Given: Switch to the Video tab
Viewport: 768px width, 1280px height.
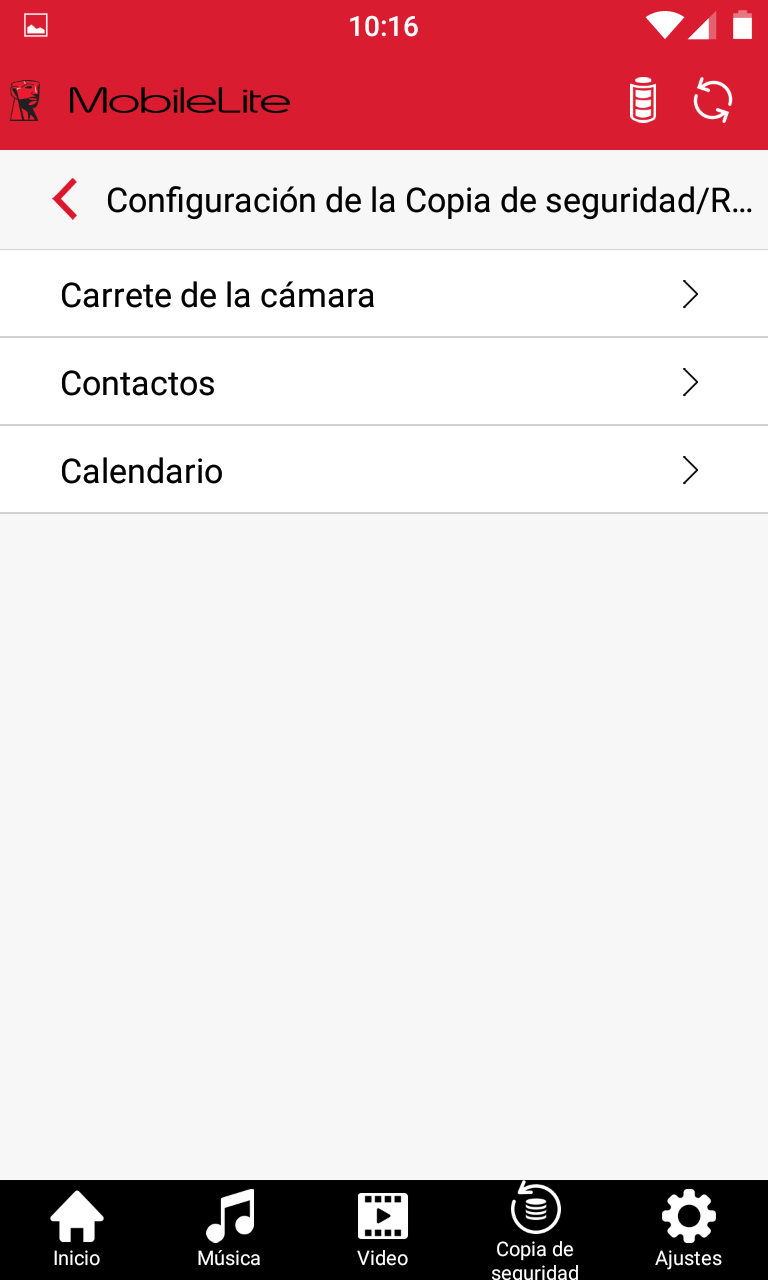Looking at the screenshot, I should point(383,1230).
